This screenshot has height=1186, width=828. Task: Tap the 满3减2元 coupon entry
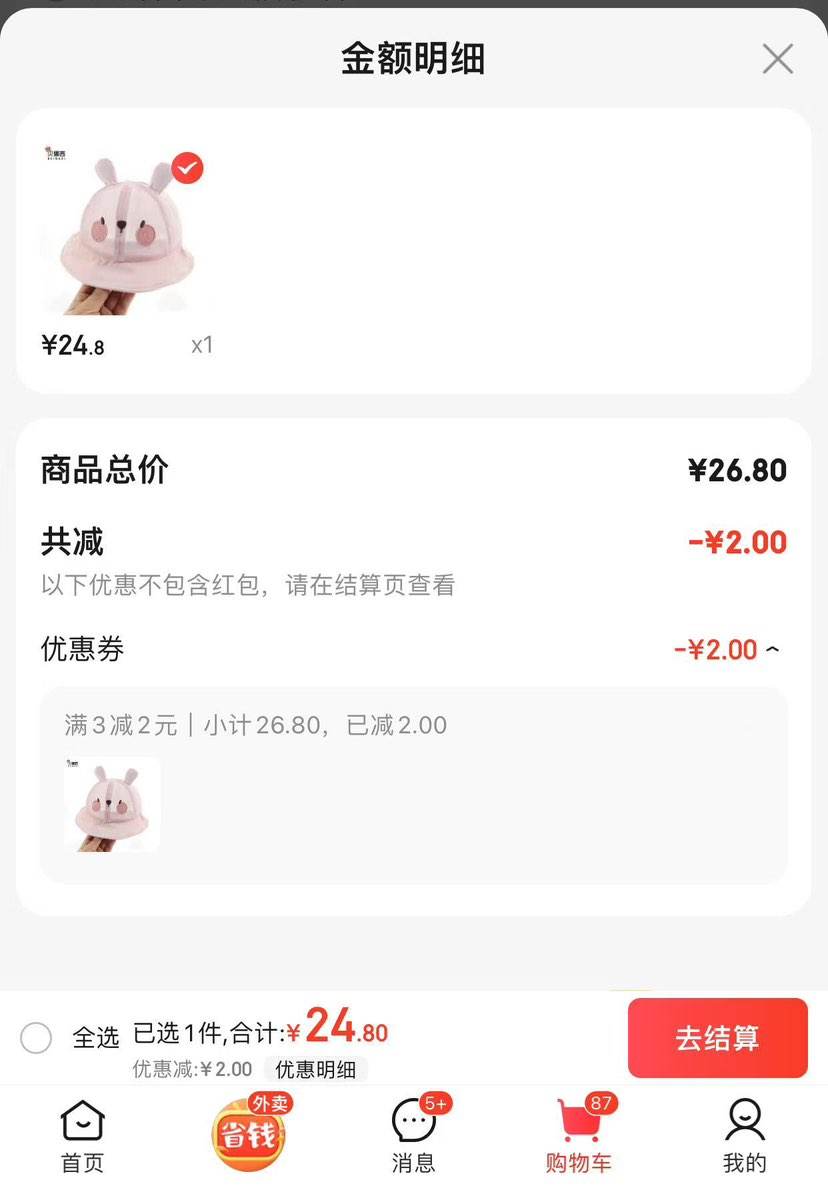pos(255,725)
